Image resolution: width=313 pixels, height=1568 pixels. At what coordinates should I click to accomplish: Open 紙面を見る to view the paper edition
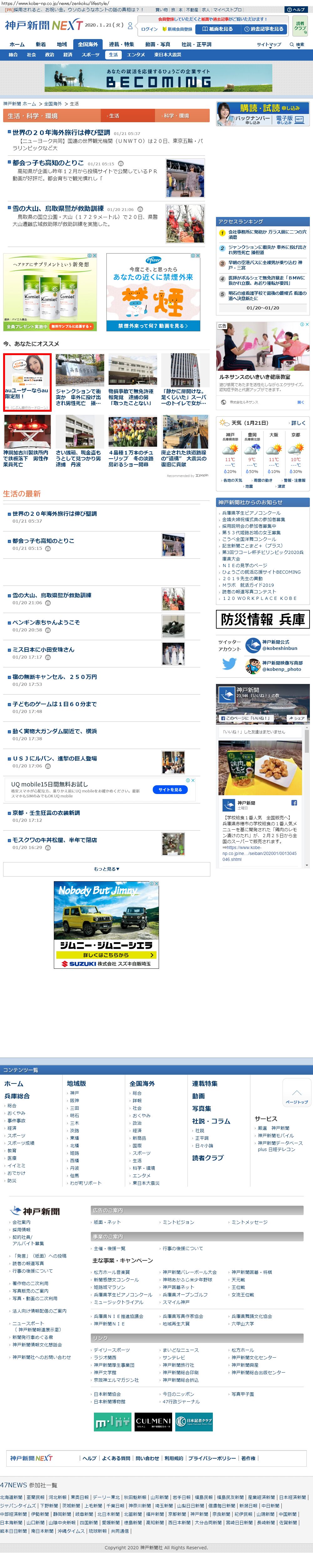pos(218,29)
